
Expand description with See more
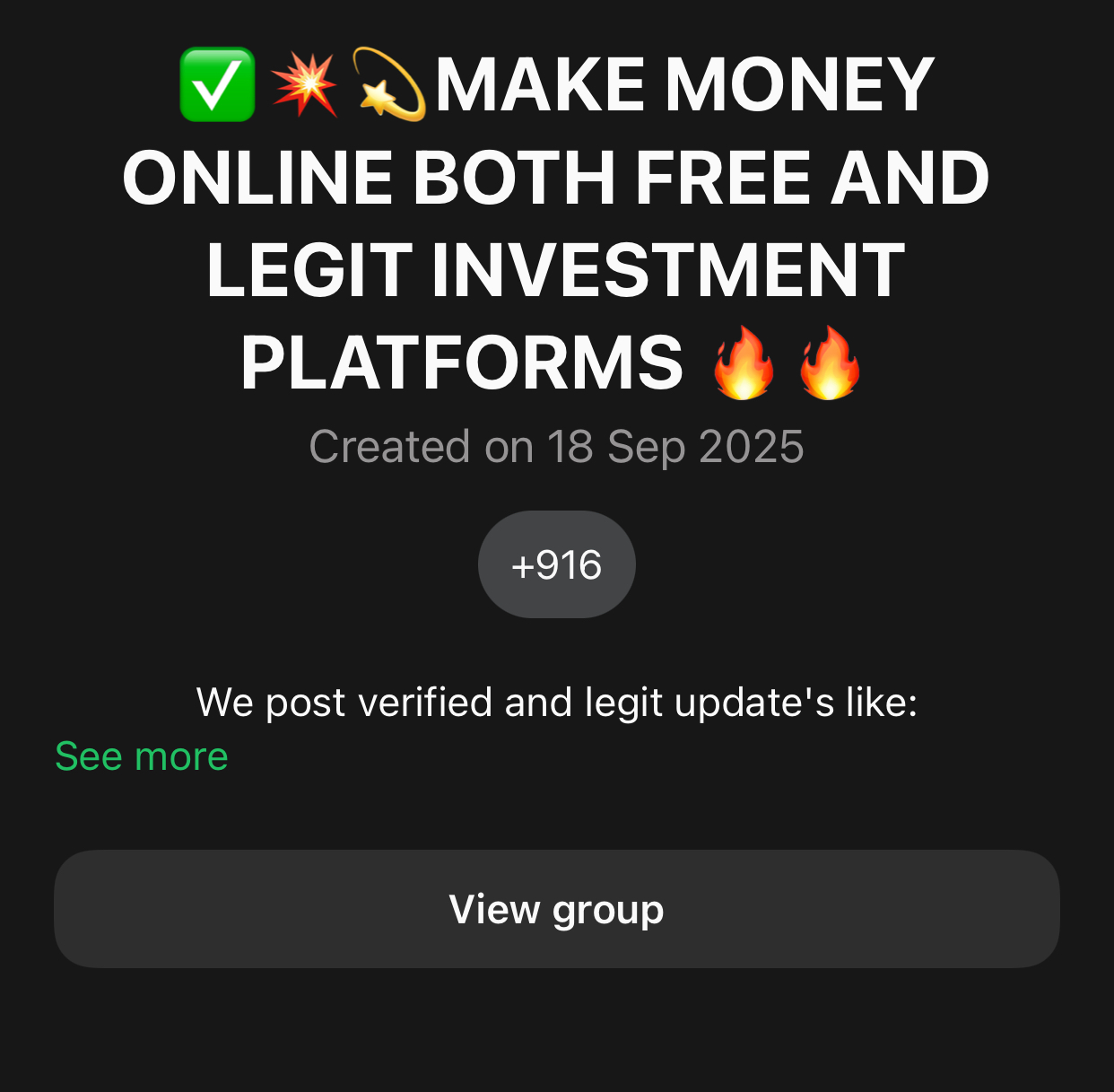pos(142,756)
